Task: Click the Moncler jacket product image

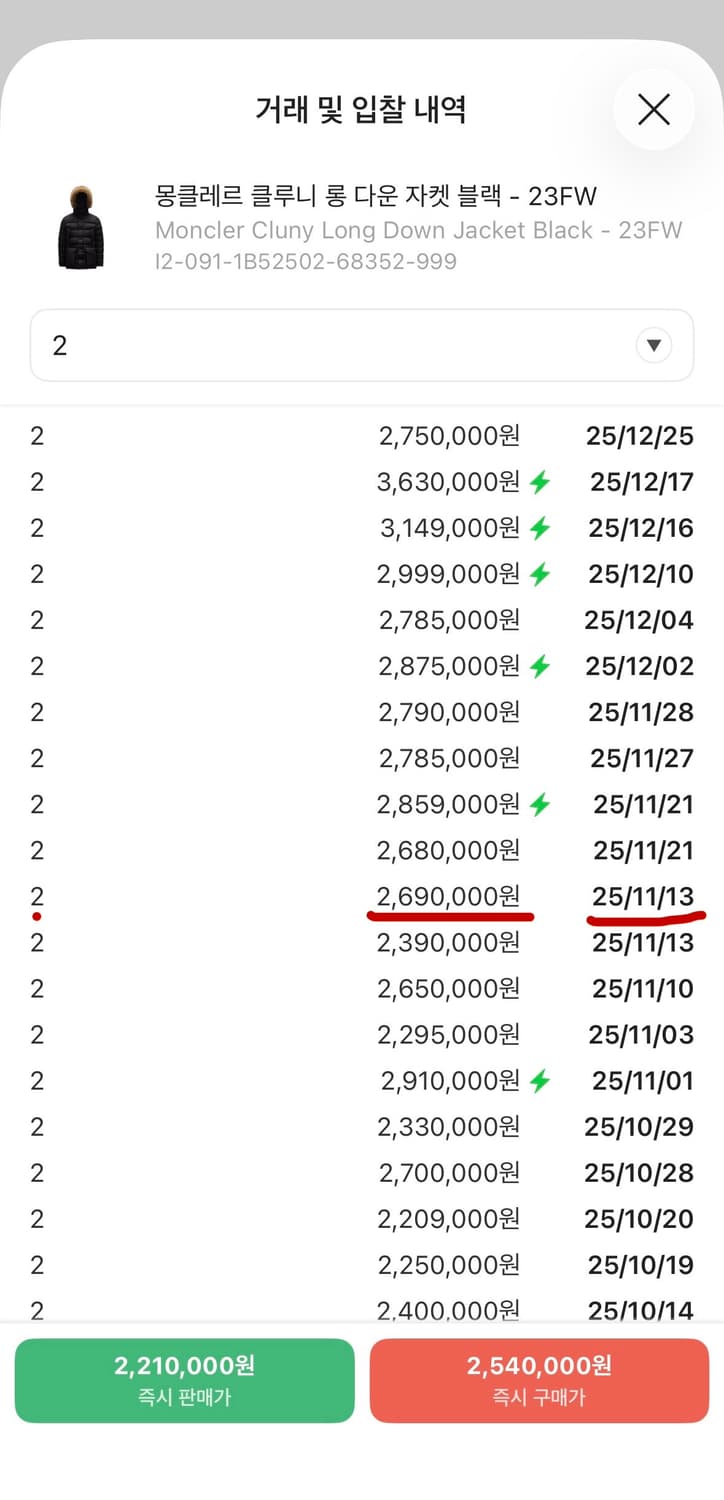Action: (x=82, y=228)
